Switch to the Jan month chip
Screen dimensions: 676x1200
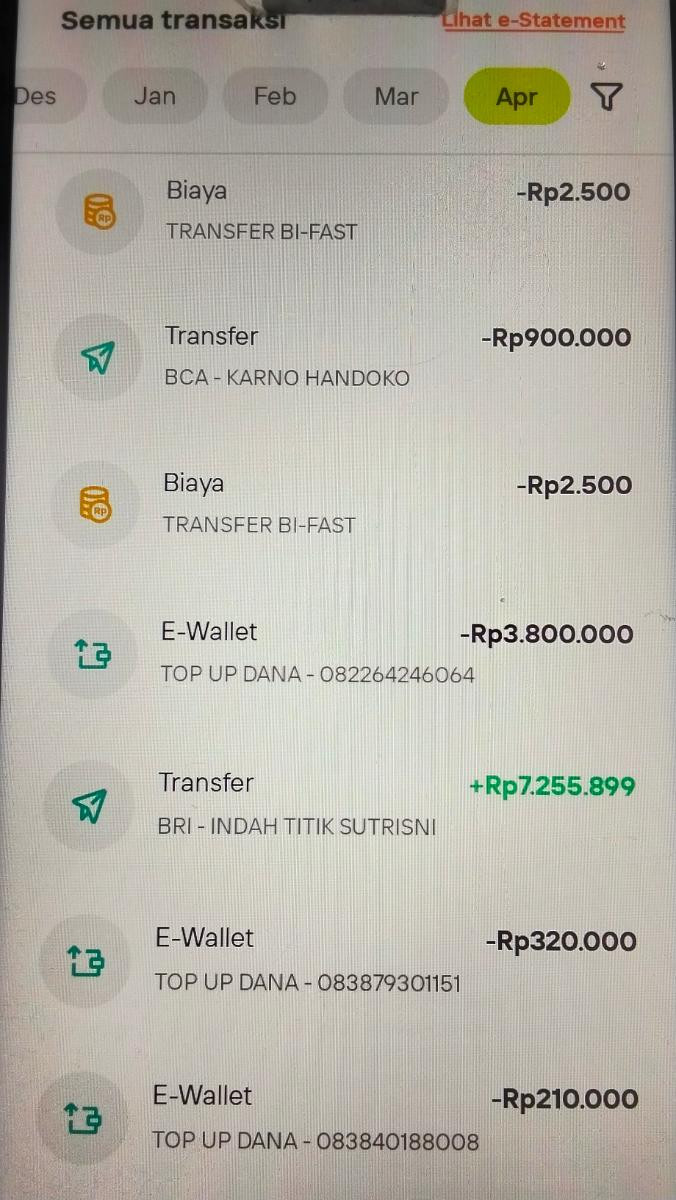[154, 97]
